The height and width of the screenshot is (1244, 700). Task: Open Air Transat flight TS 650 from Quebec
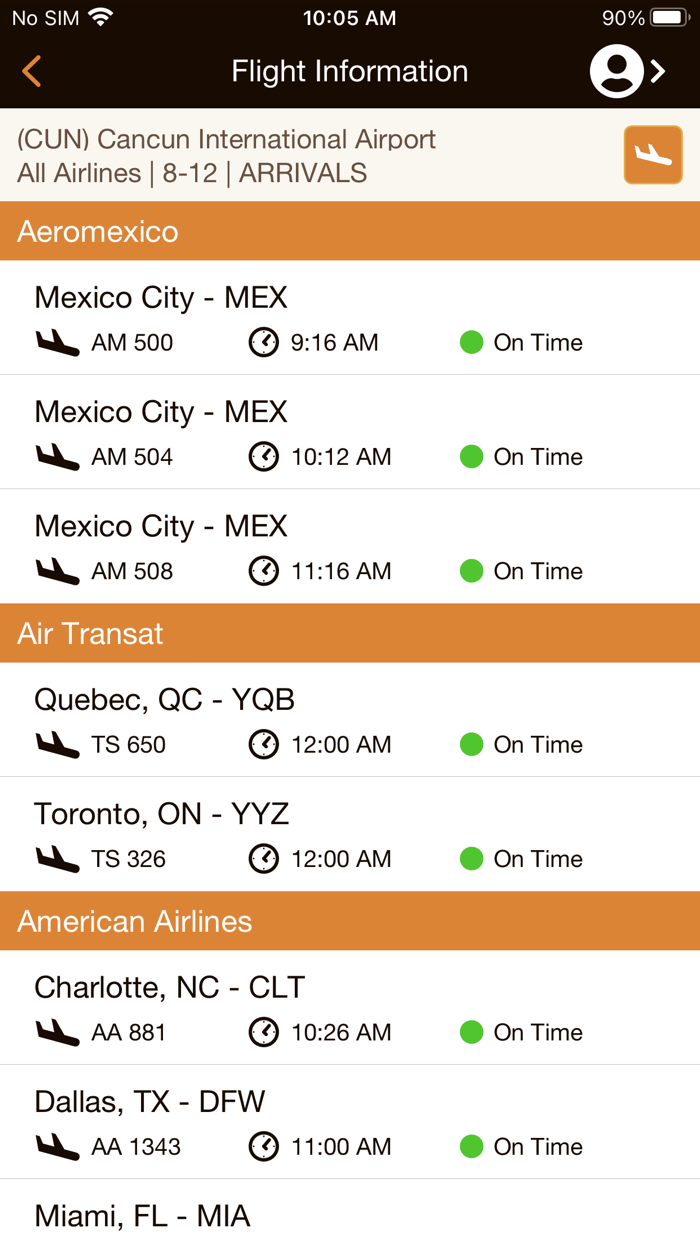[x=350, y=720]
